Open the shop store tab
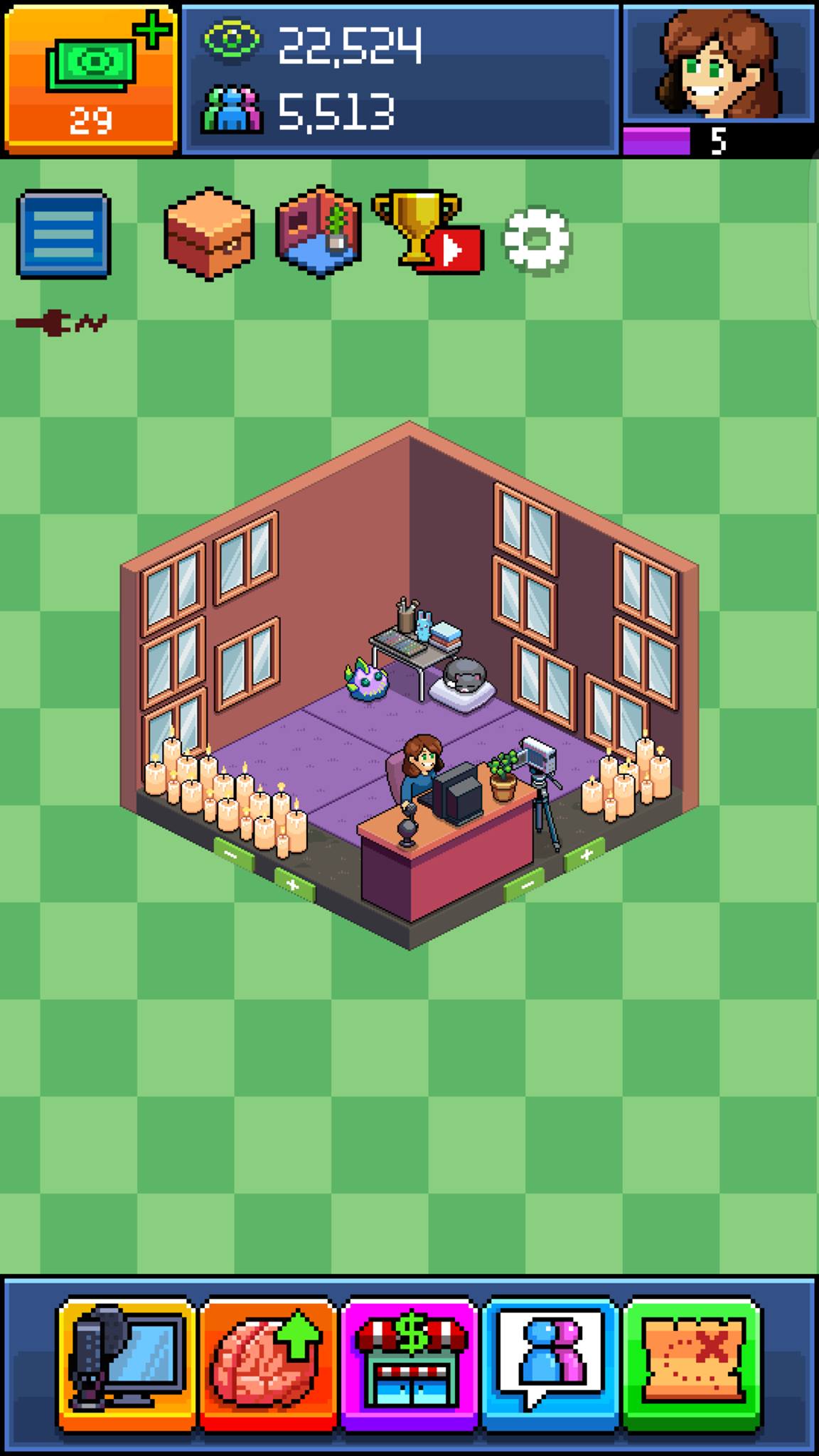Image resolution: width=819 pixels, height=1456 pixels. tap(409, 1356)
